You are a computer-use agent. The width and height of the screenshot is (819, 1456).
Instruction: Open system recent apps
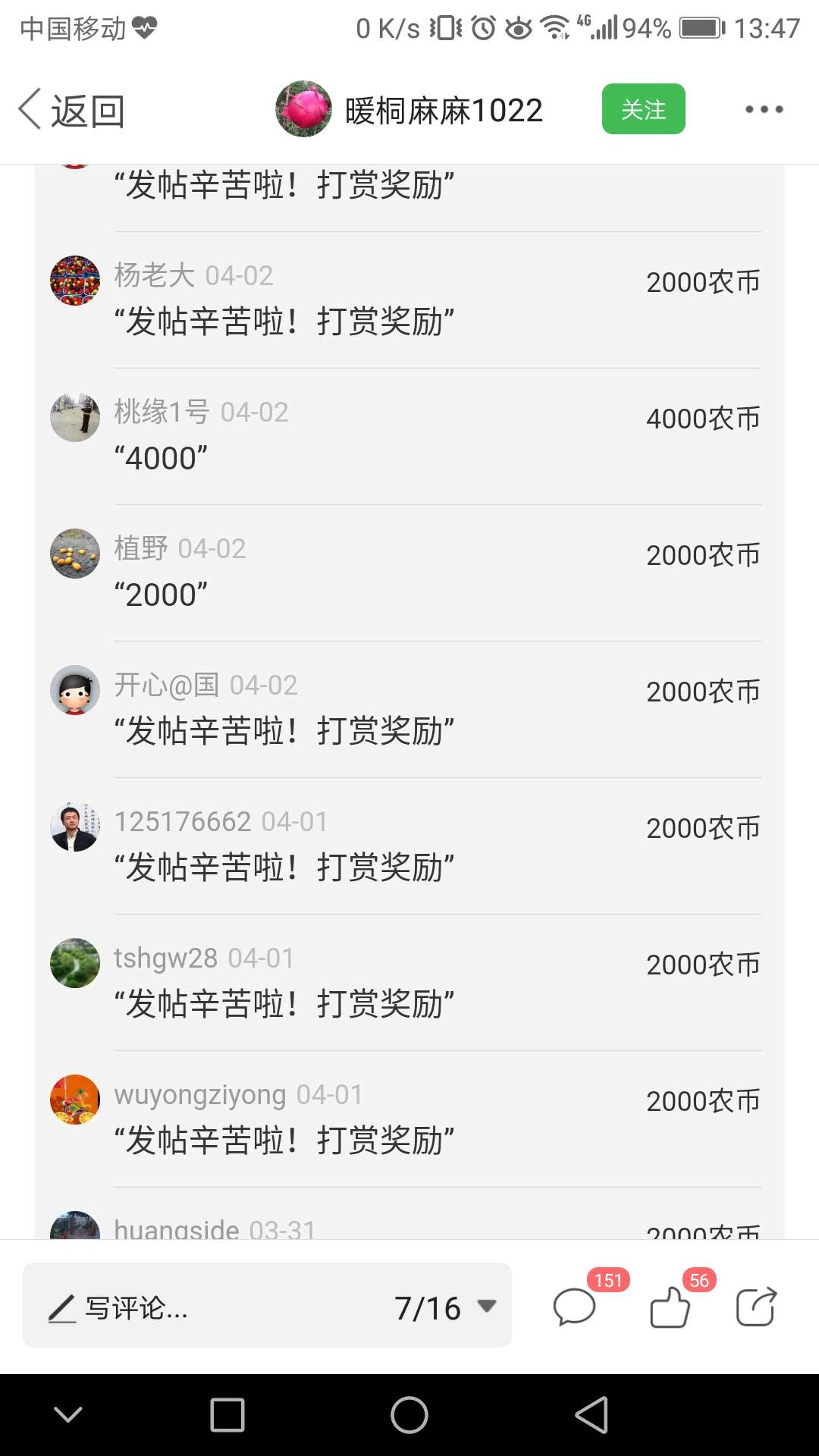click(227, 1415)
